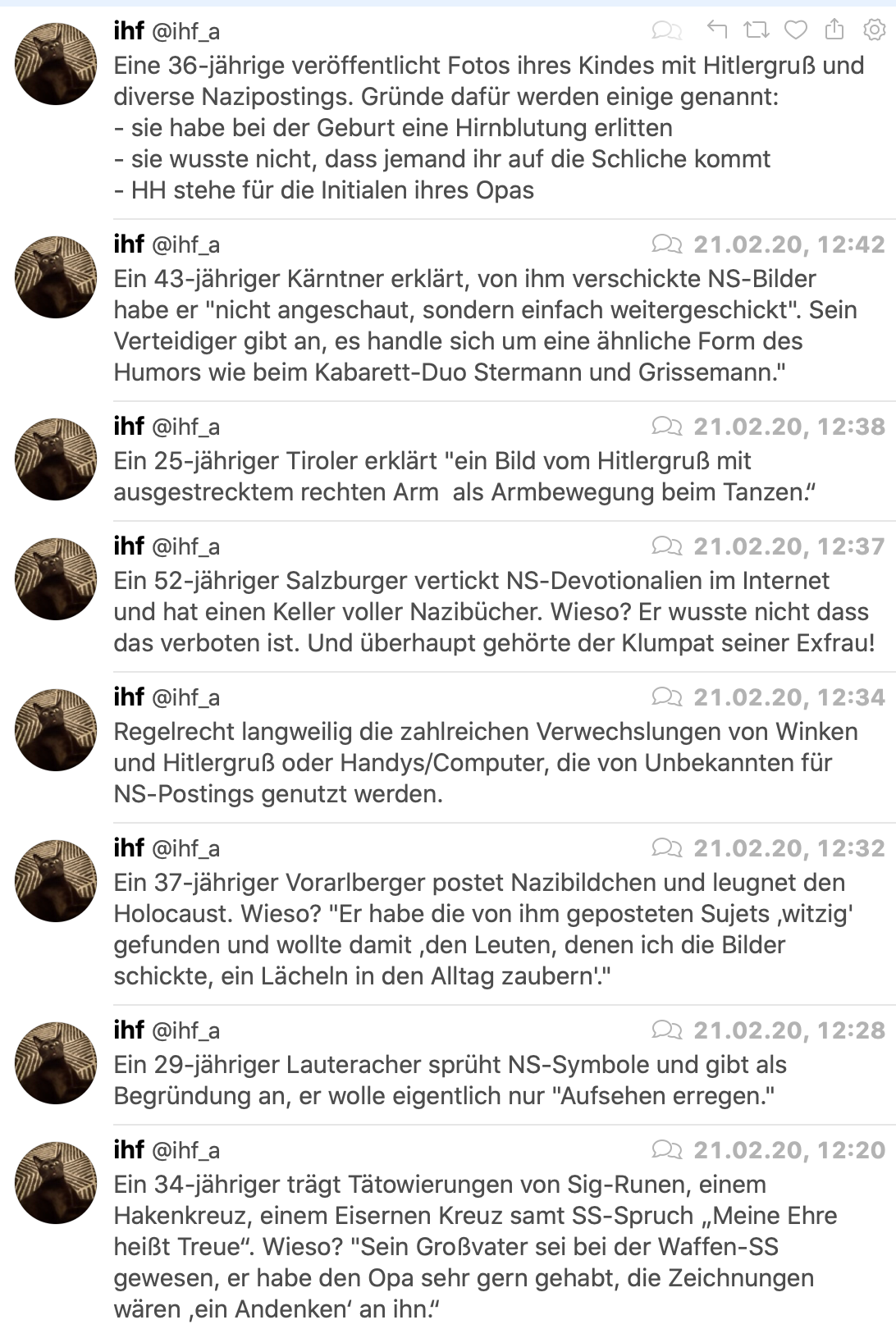The height and width of the screenshot is (1329, 896).
Task: Reply to the 36-jährige tweet
Action: pos(717,31)
